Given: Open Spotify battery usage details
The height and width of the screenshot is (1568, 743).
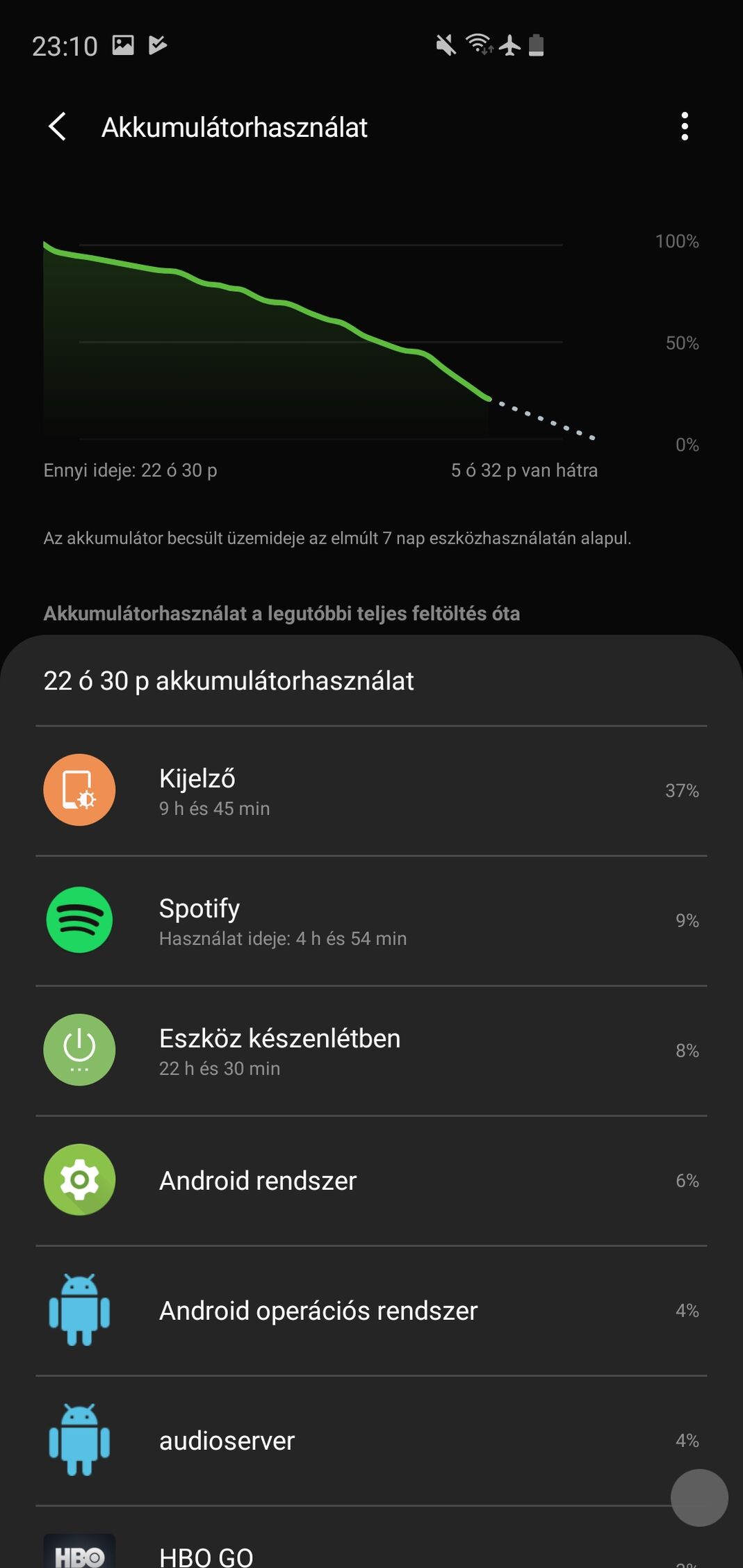Looking at the screenshot, I should [x=371, y=921].
